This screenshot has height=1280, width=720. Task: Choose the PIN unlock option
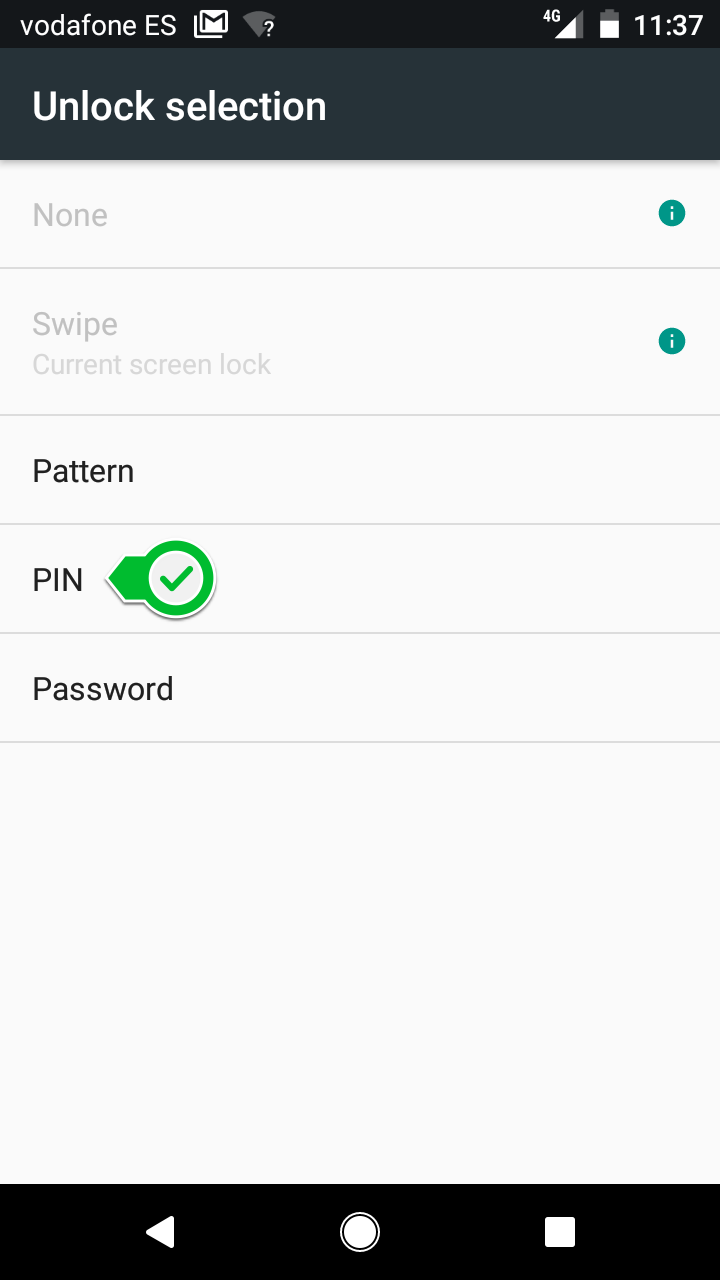point(360,579)
